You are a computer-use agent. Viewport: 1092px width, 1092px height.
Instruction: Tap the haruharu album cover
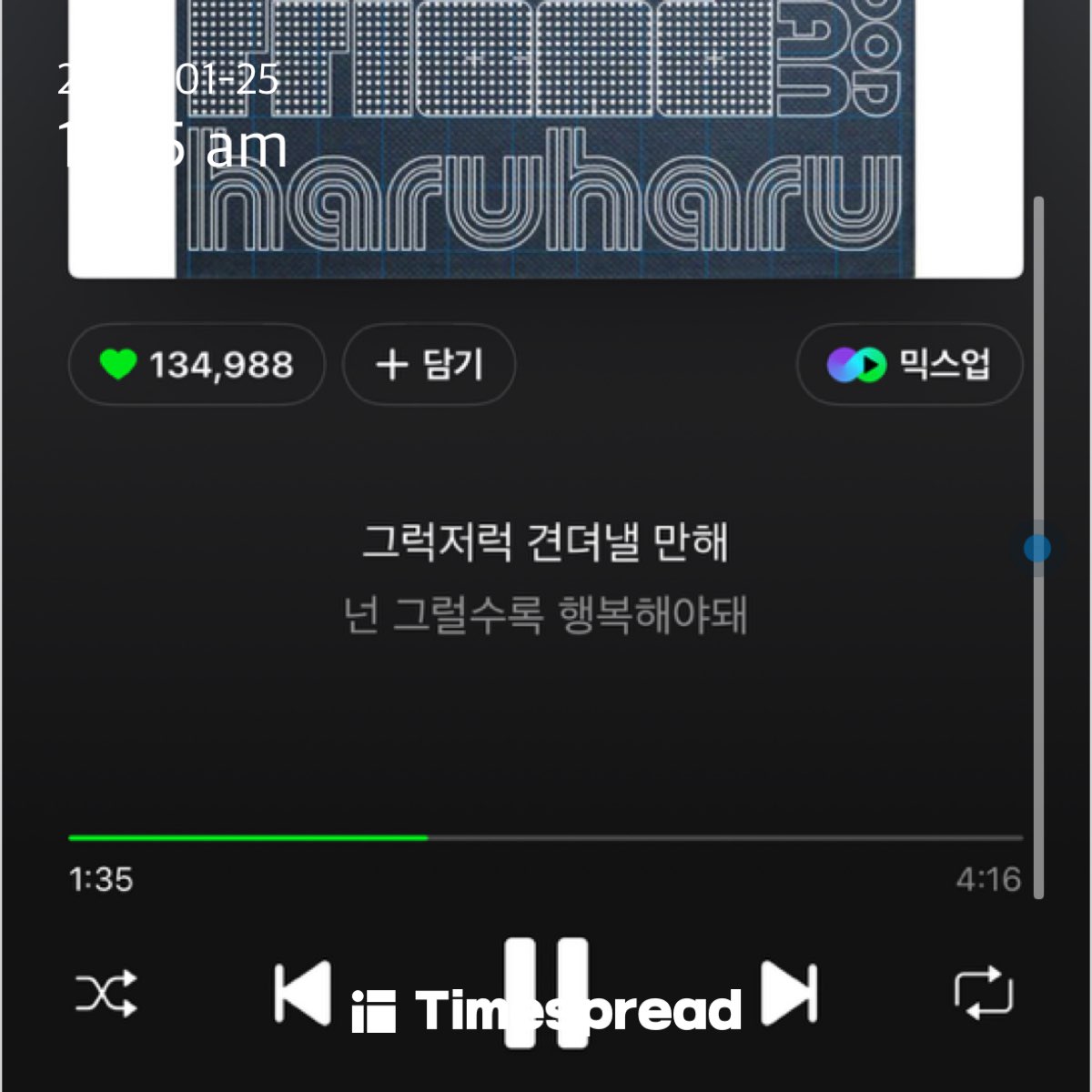(x=546, y=136)
